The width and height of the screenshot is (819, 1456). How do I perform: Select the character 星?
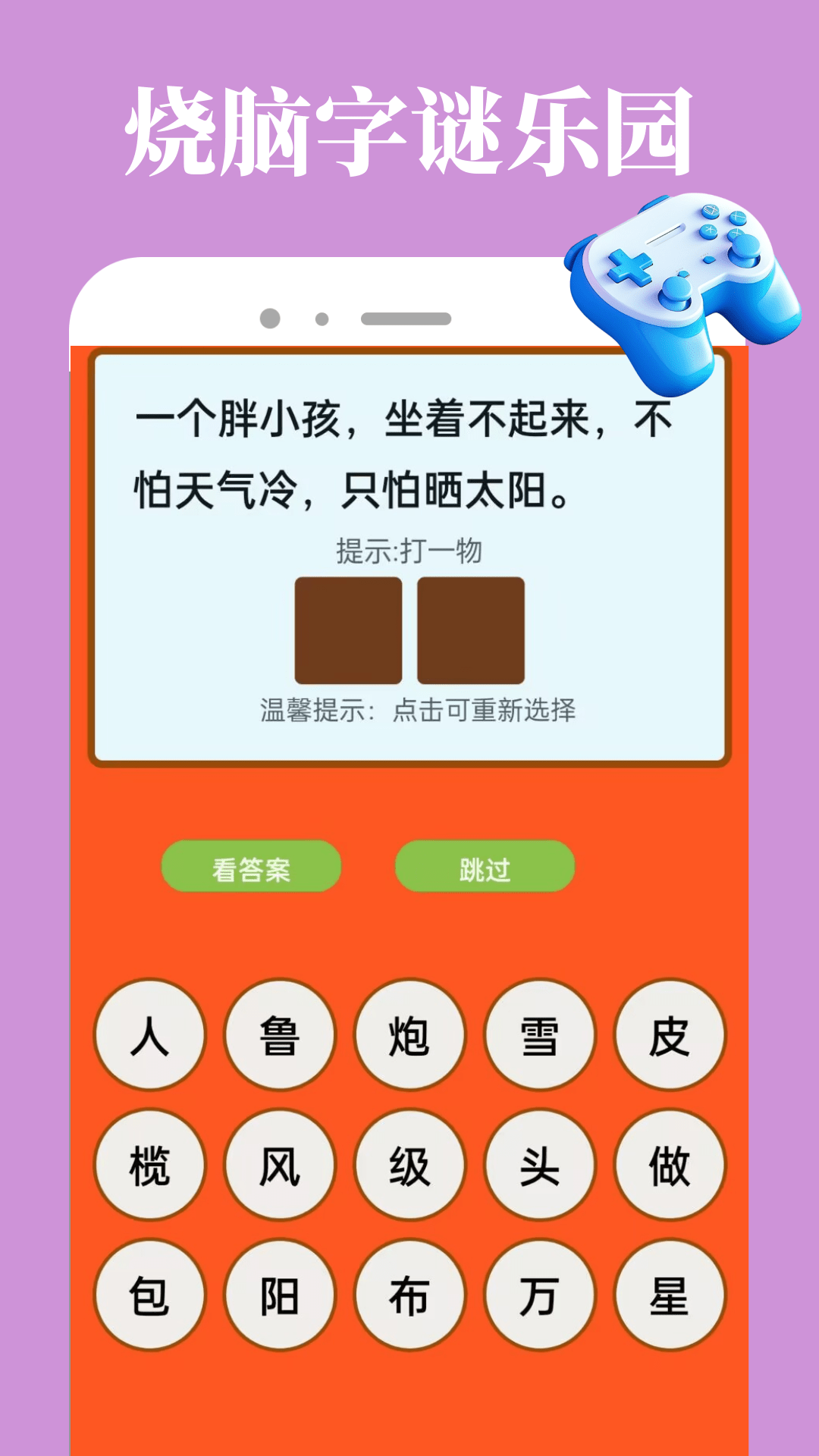670,1292
